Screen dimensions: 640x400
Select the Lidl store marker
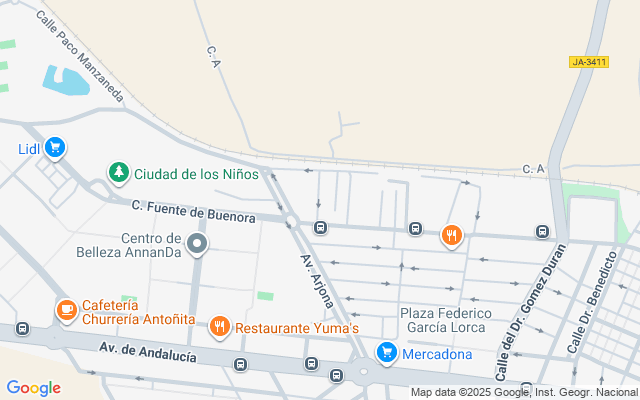tap(54, 148)
